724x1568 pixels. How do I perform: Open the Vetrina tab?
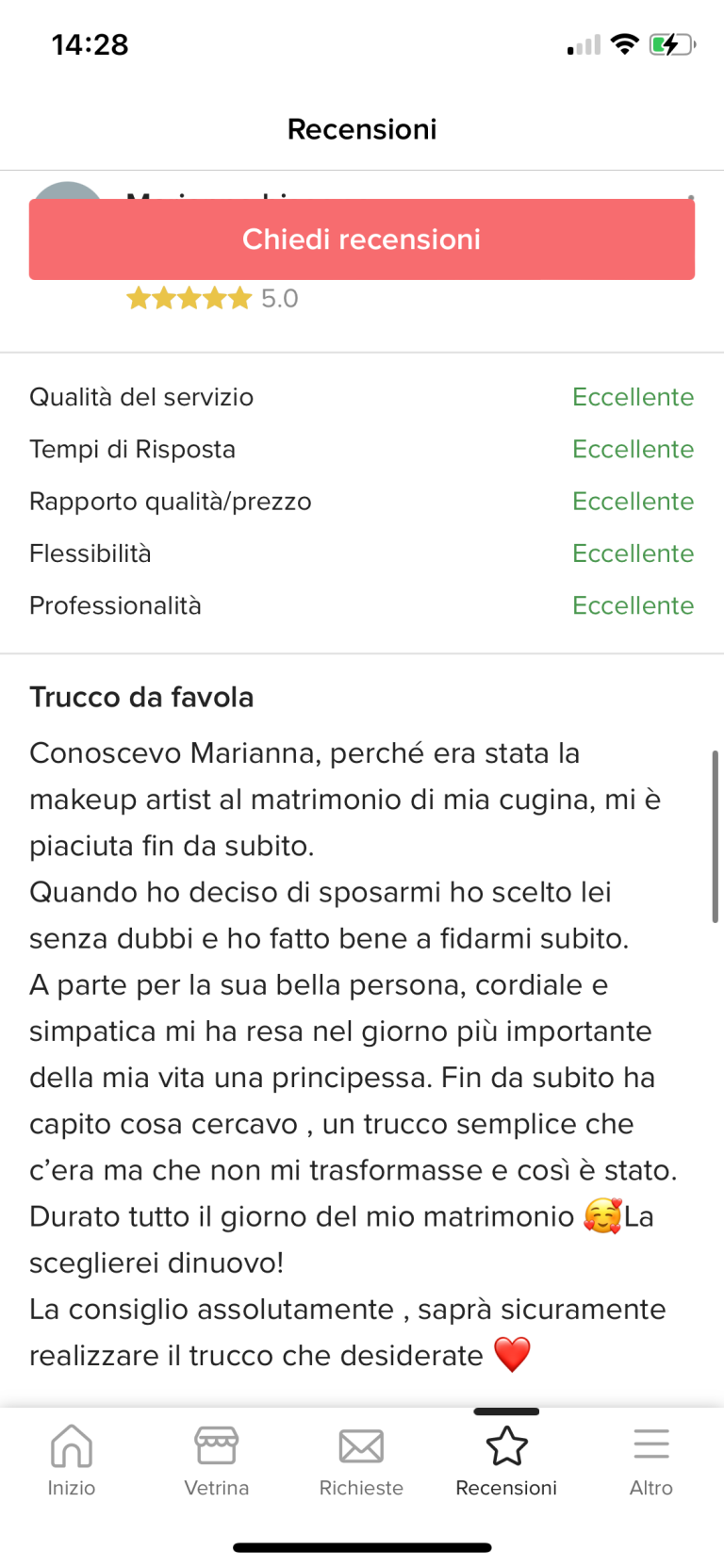click(217, 1458)
